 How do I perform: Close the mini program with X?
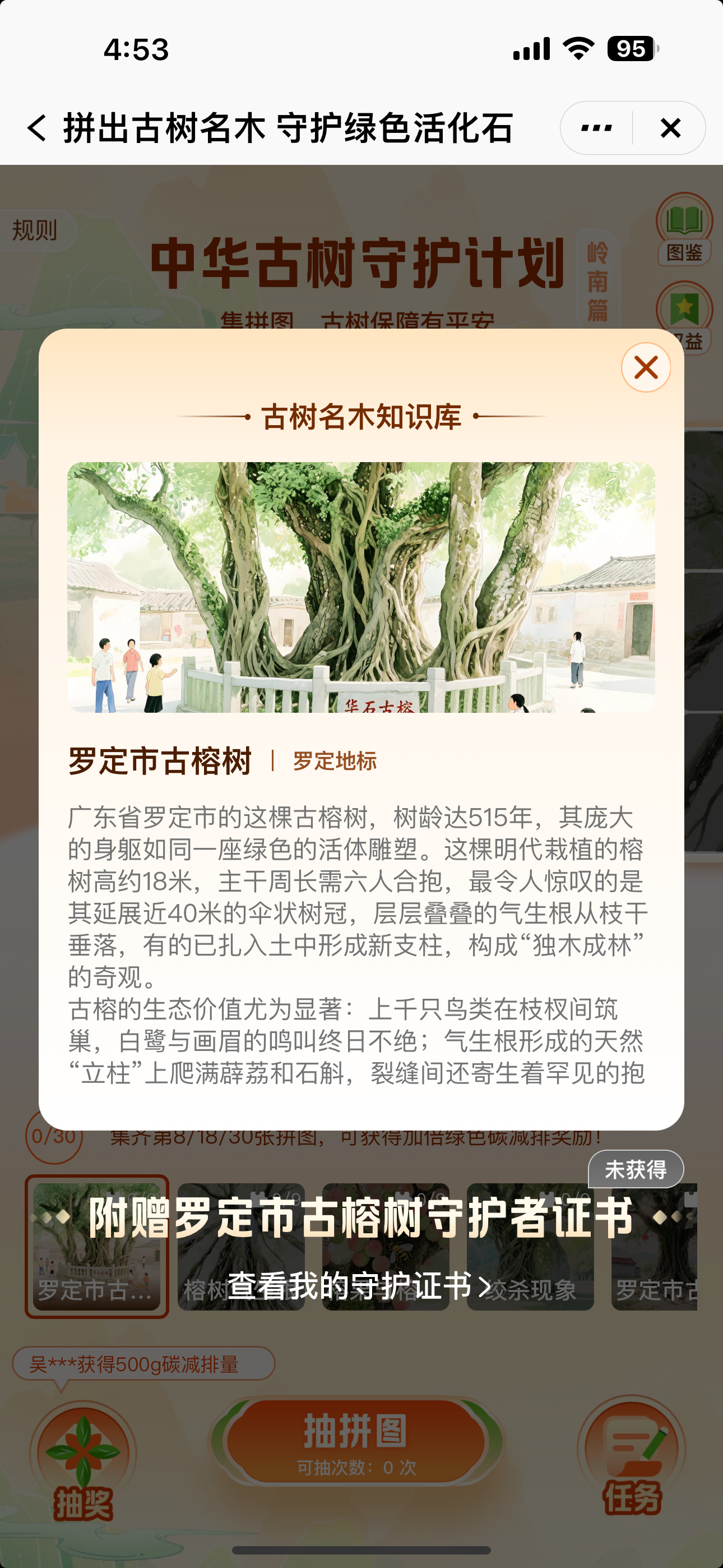pos(670,128)
